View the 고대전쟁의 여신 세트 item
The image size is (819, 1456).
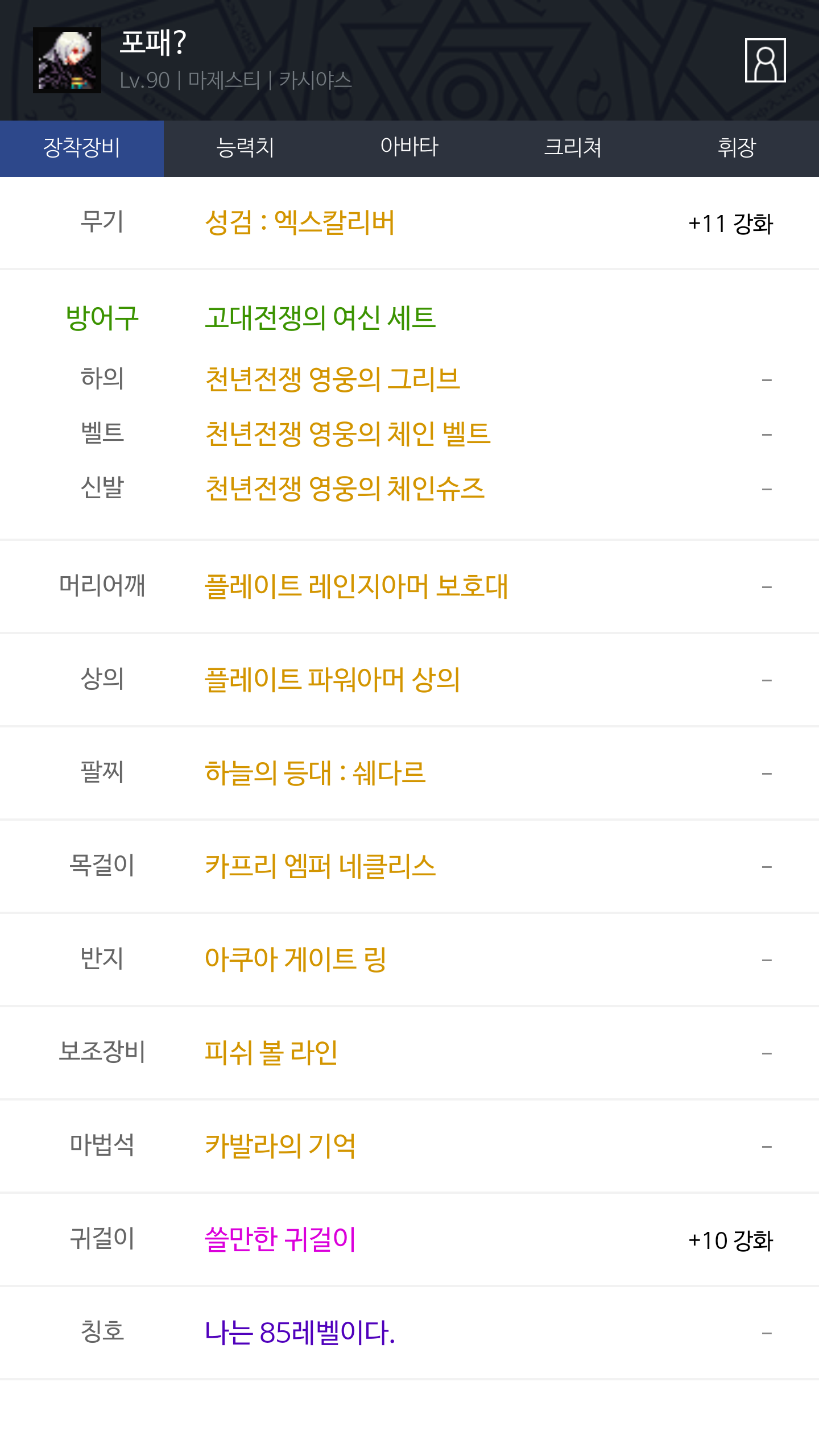coord(320,317)
